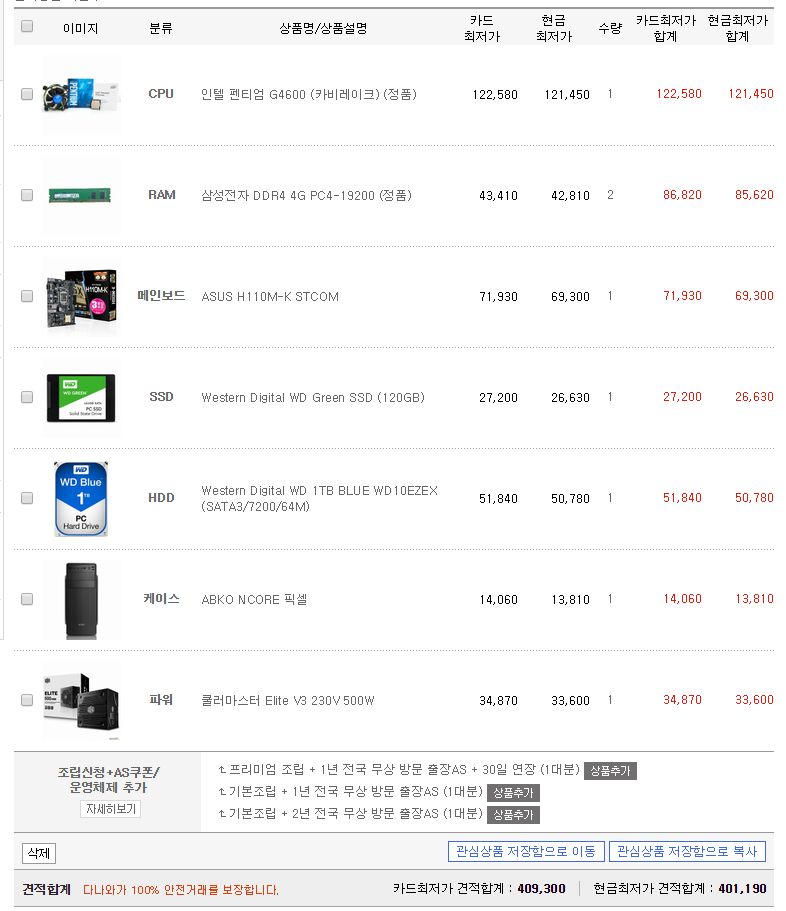The image size is (786, 911).
Task: Open the 쿨러마스터 power supply image
Action: click(x=80, y=700)
